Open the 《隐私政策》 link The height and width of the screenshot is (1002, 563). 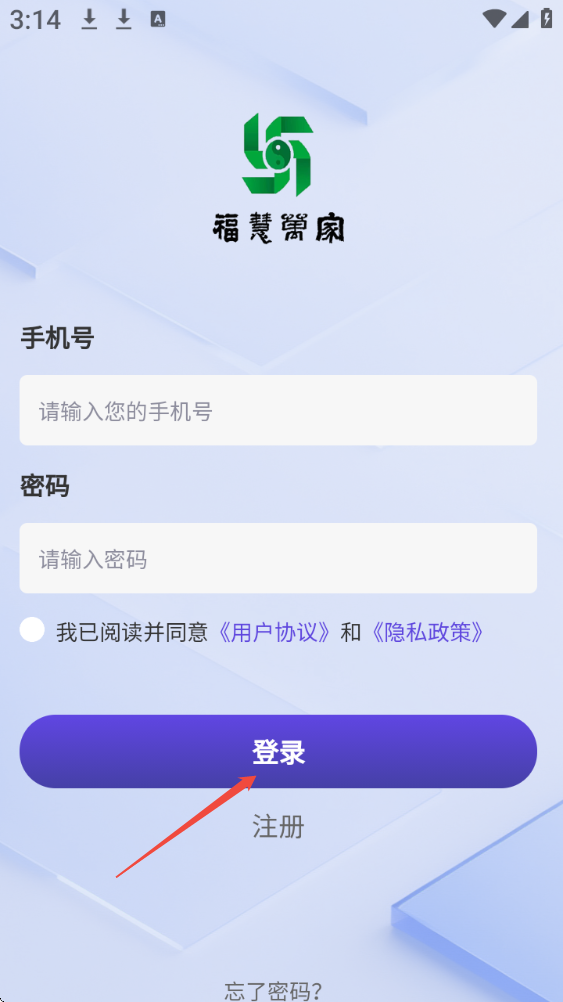[427, 633]
